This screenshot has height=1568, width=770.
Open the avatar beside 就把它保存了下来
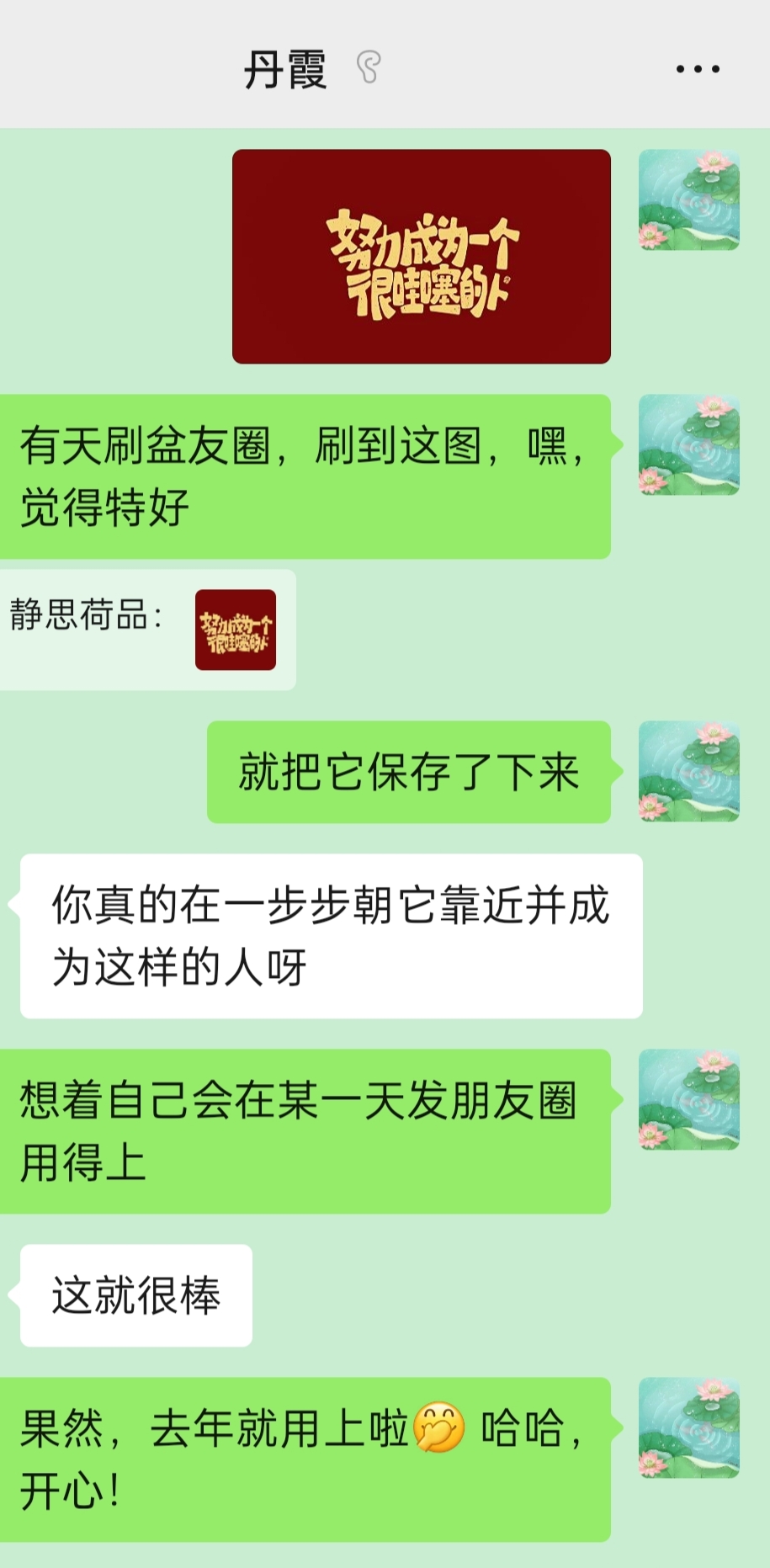click(x=689, y=772)
